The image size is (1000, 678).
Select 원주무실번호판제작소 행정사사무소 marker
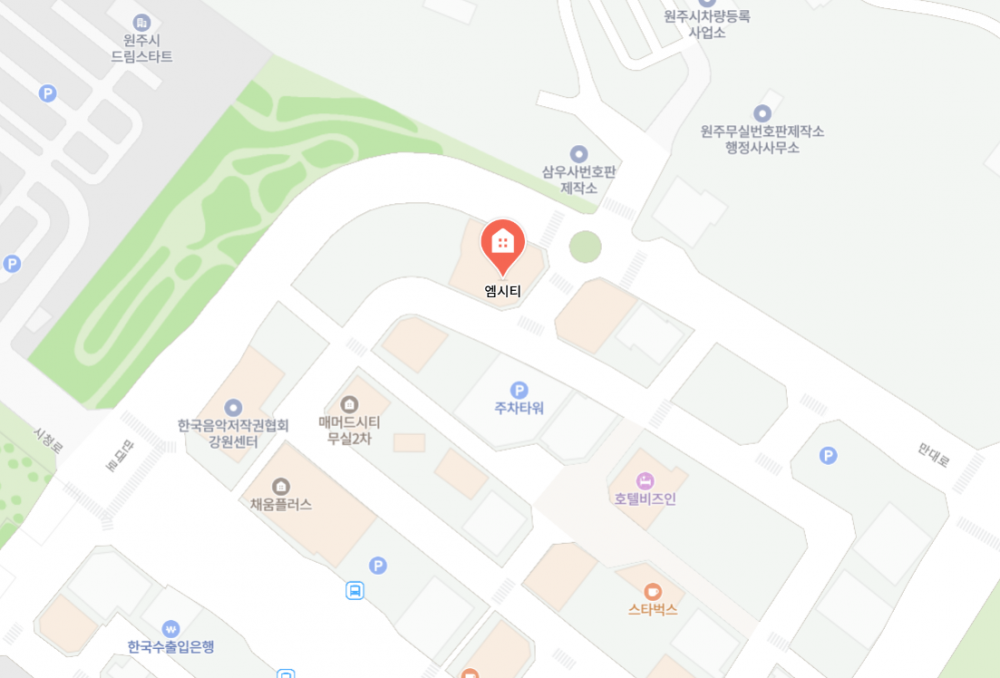(763, 113)
